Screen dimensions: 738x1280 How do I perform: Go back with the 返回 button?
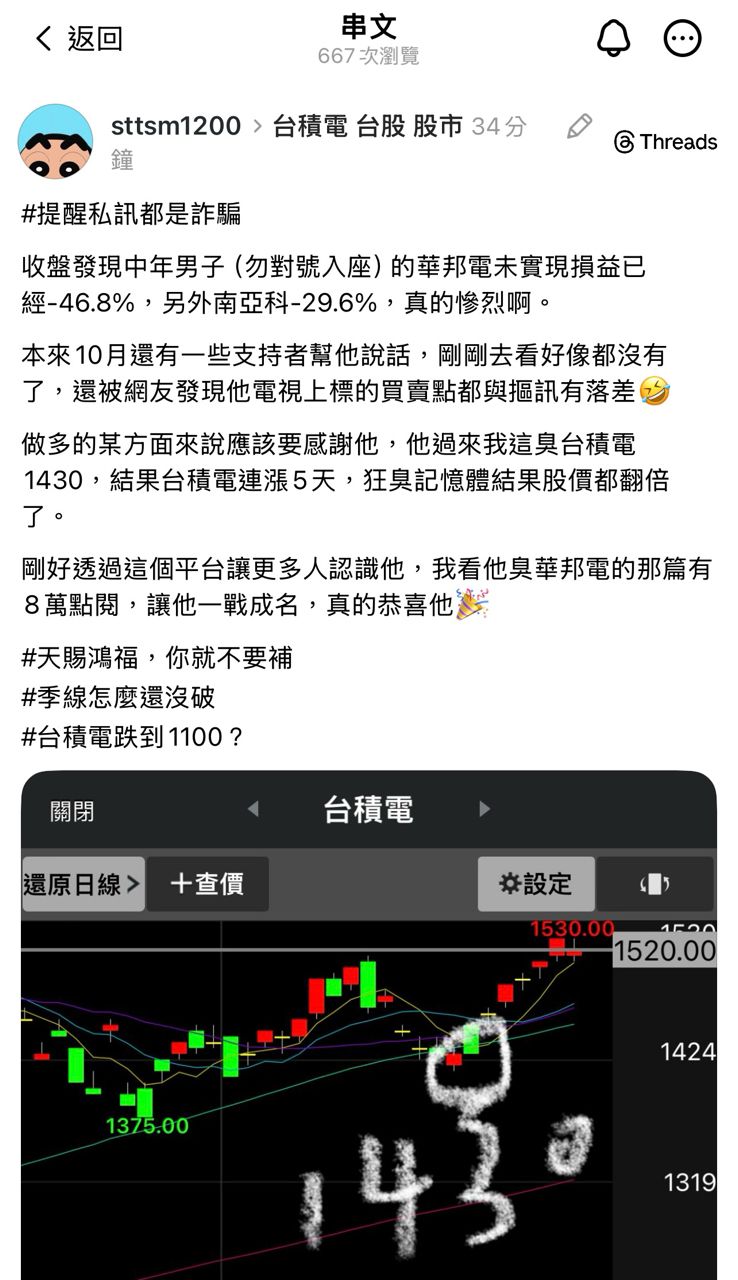click(x=78, y=39)
